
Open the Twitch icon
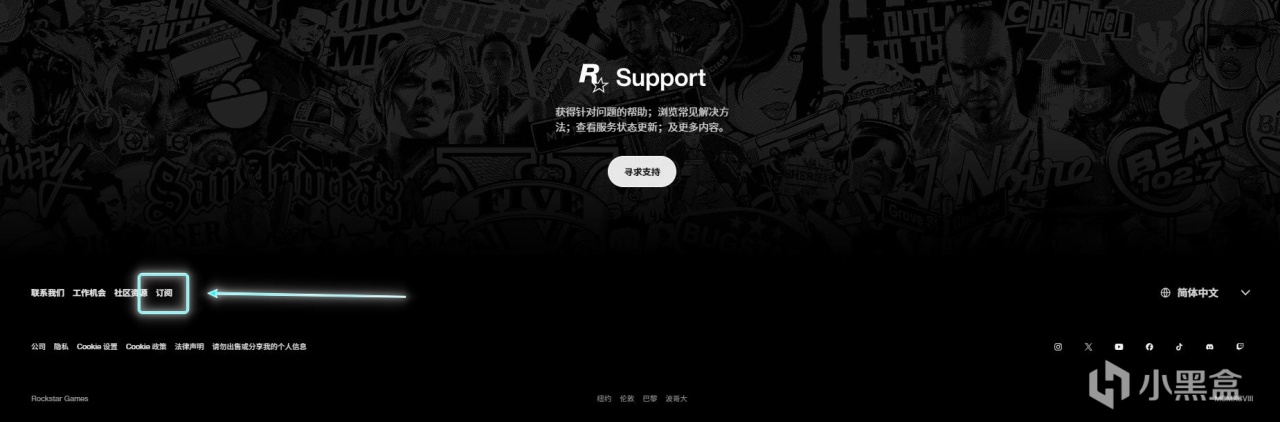pyautogui.click(x=1240, y=347)
